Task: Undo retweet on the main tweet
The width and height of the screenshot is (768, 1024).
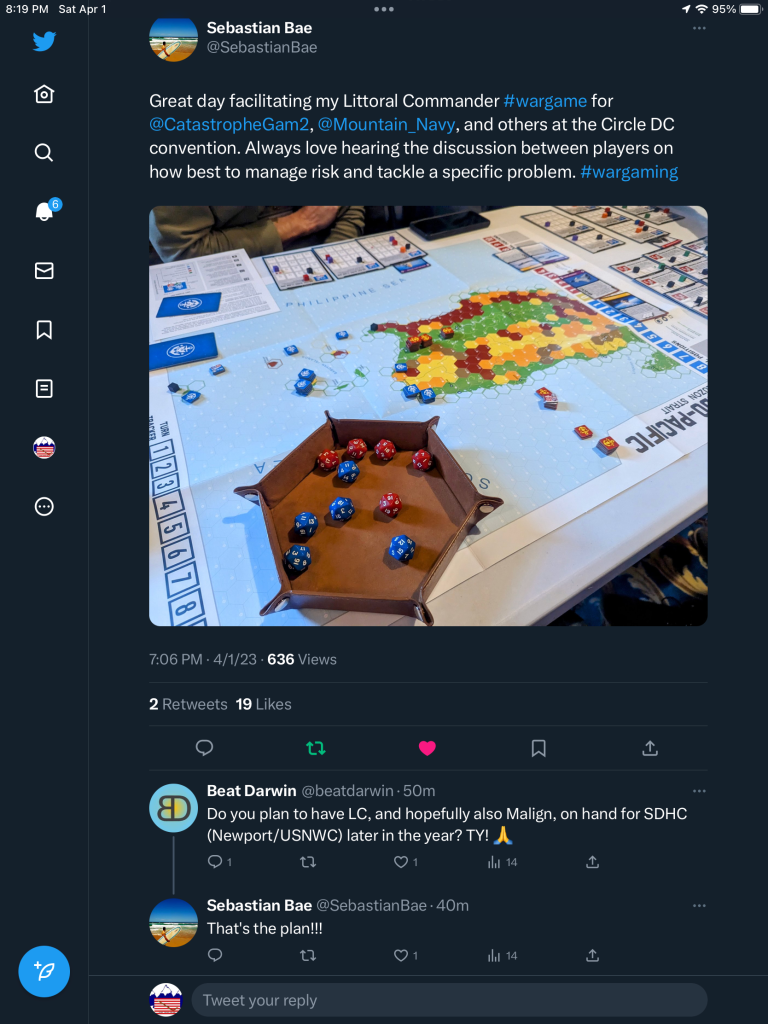Action: pyautogui.click(x=316, y=748)
